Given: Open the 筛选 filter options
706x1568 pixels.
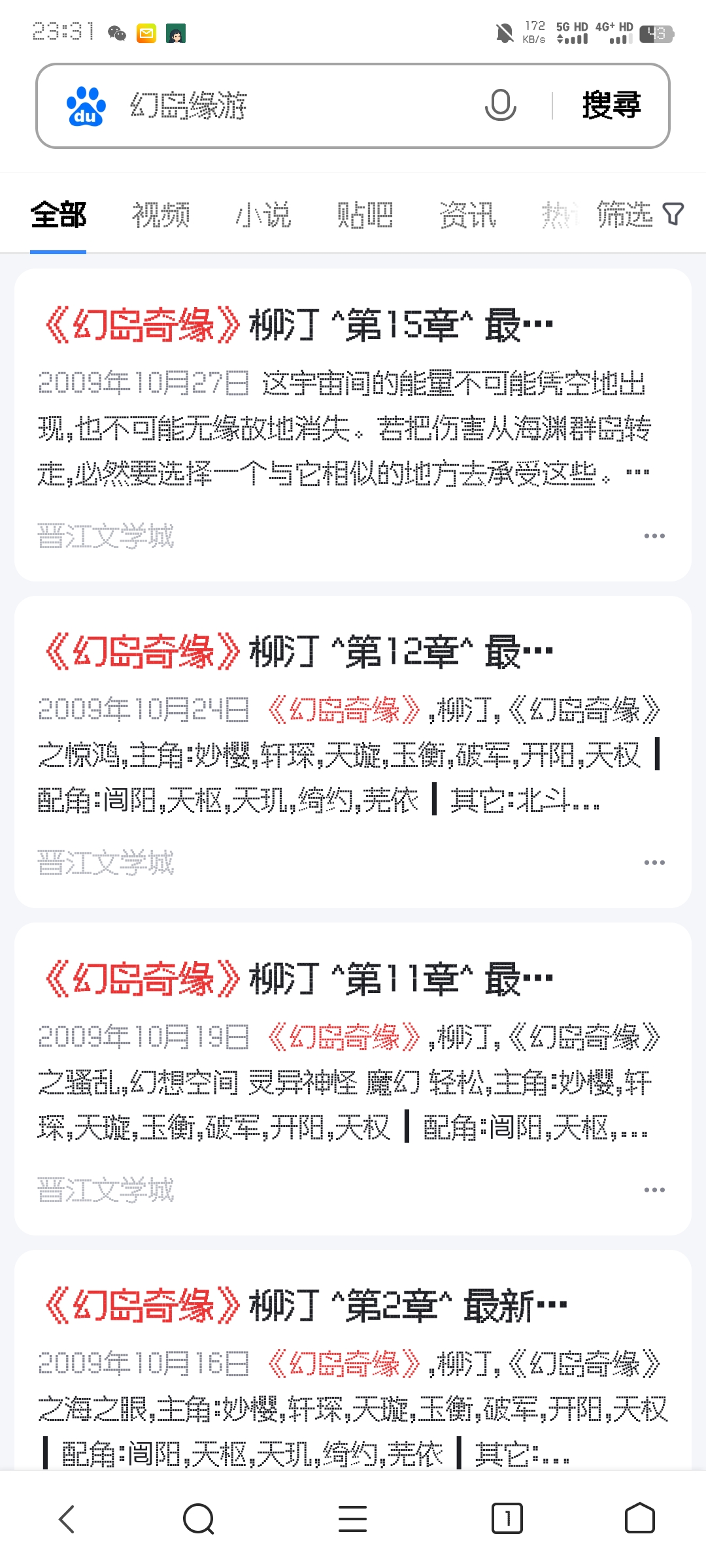Looking at the screenshot, I should click(641, 214).
